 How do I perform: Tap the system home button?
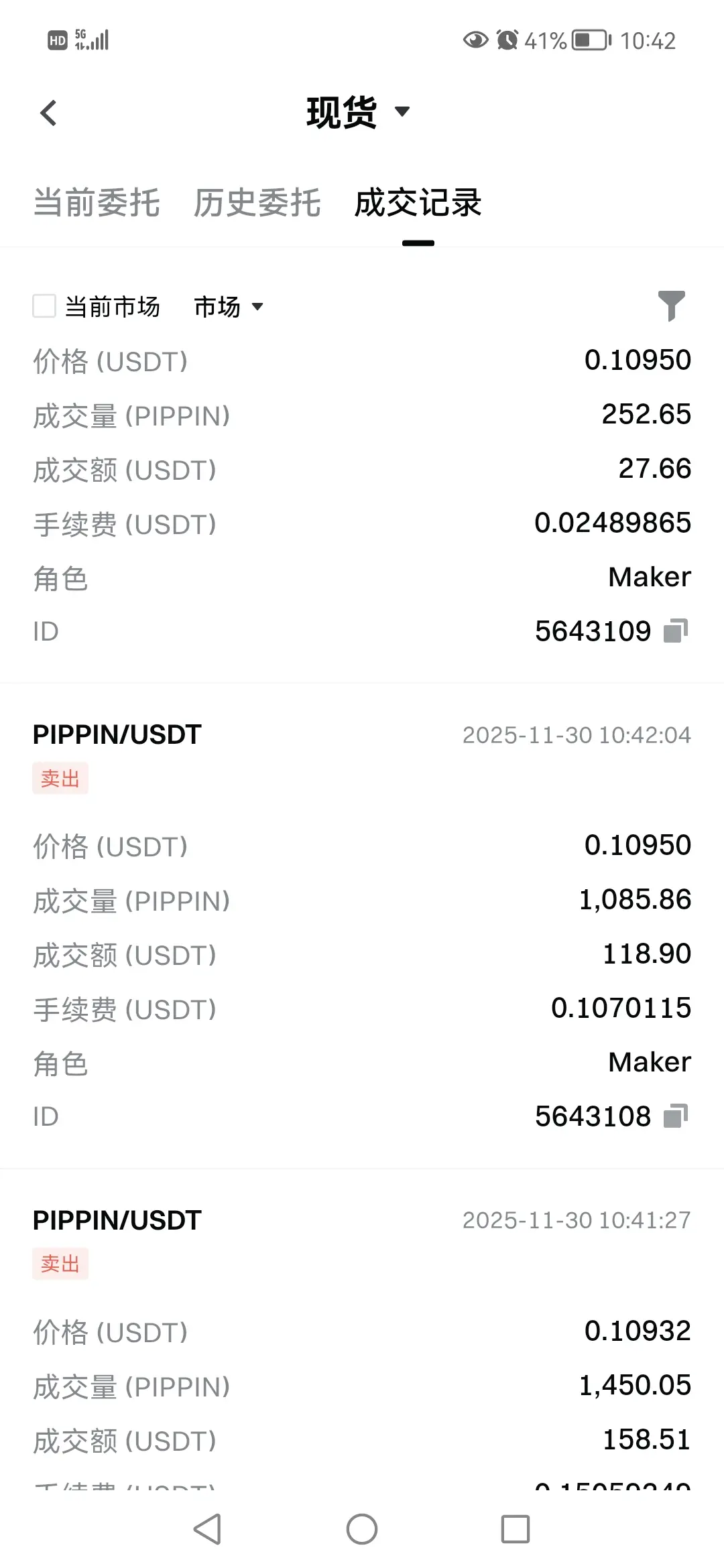[x=362, y=1529]
